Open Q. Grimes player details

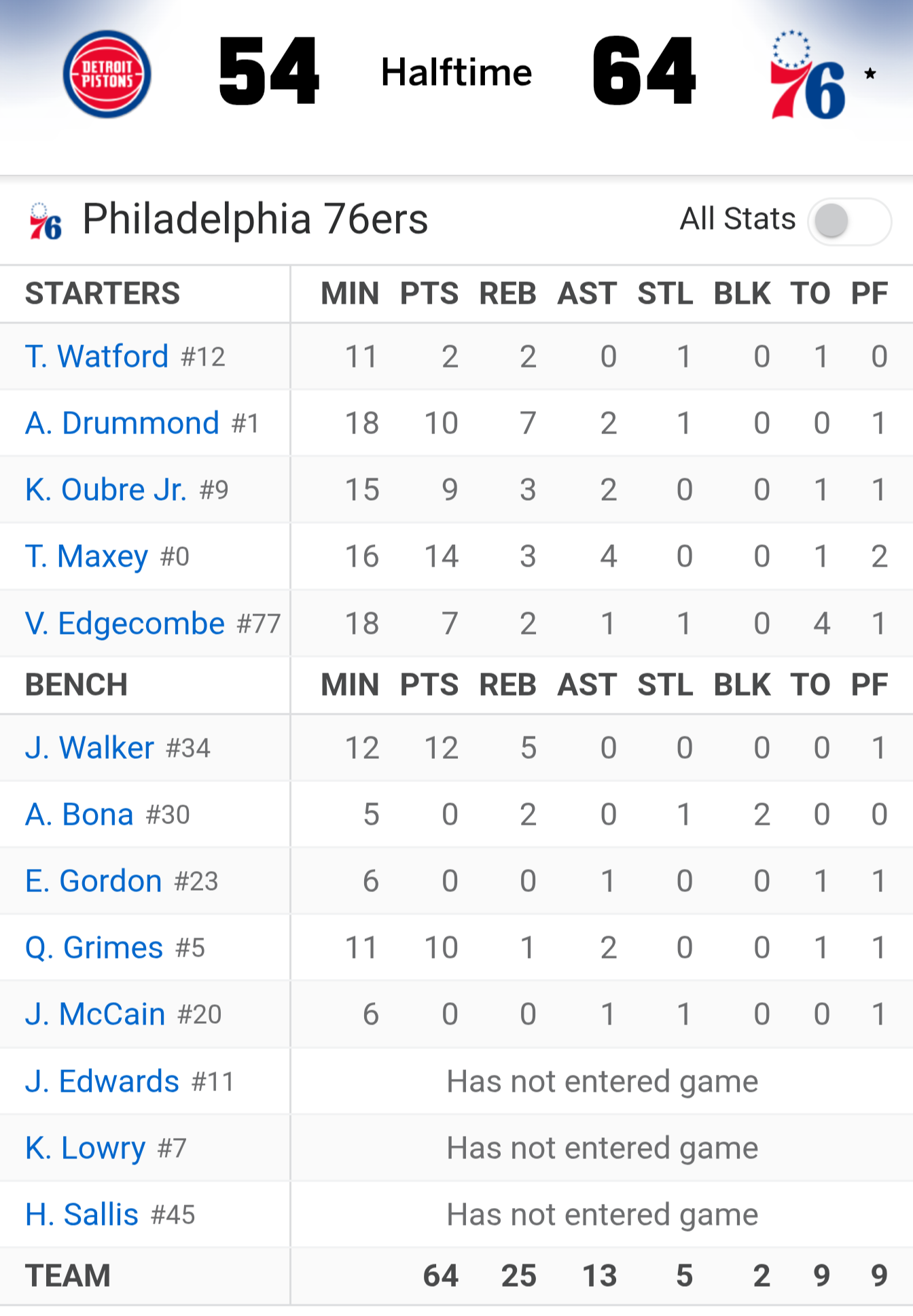click(94, 947)
